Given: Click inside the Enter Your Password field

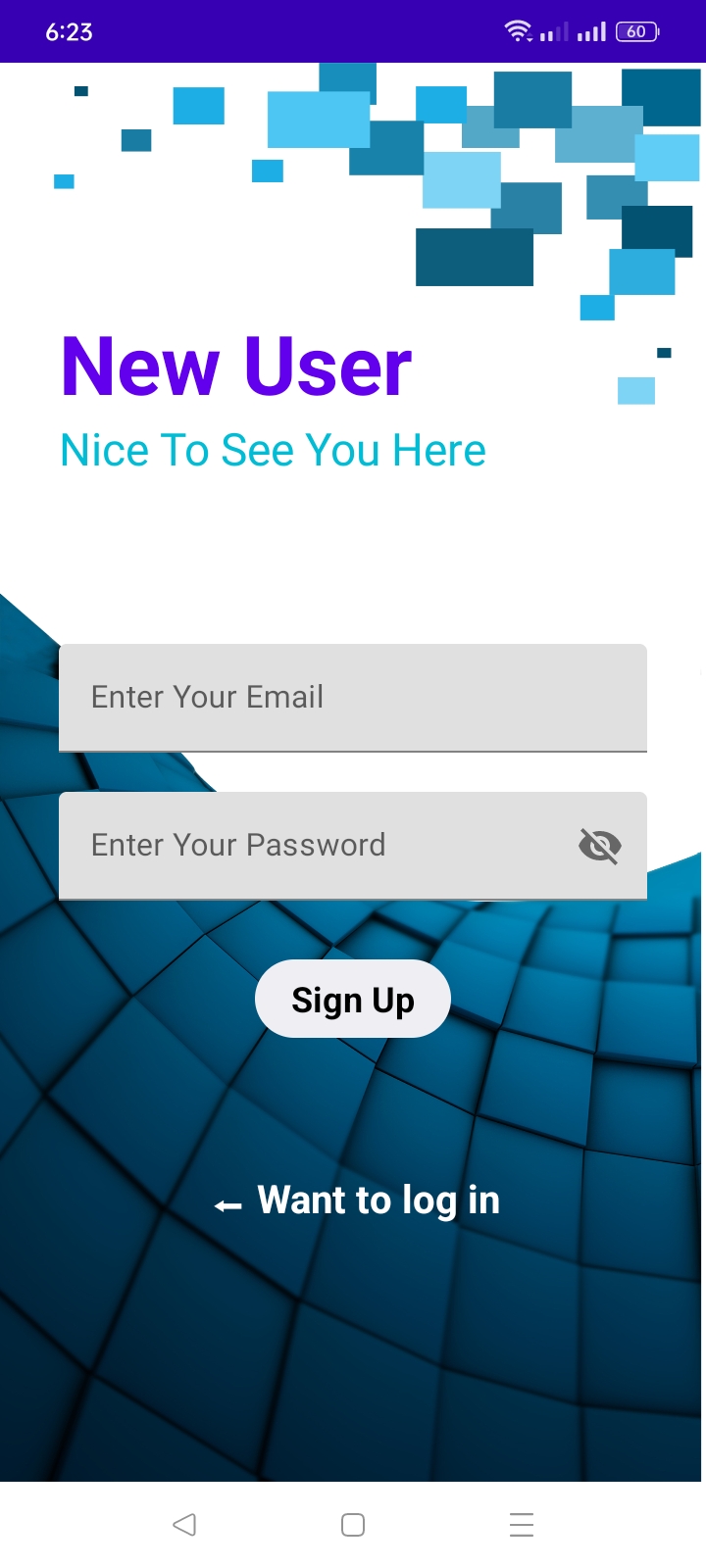Looking at the screenshot, I should 294,845.
